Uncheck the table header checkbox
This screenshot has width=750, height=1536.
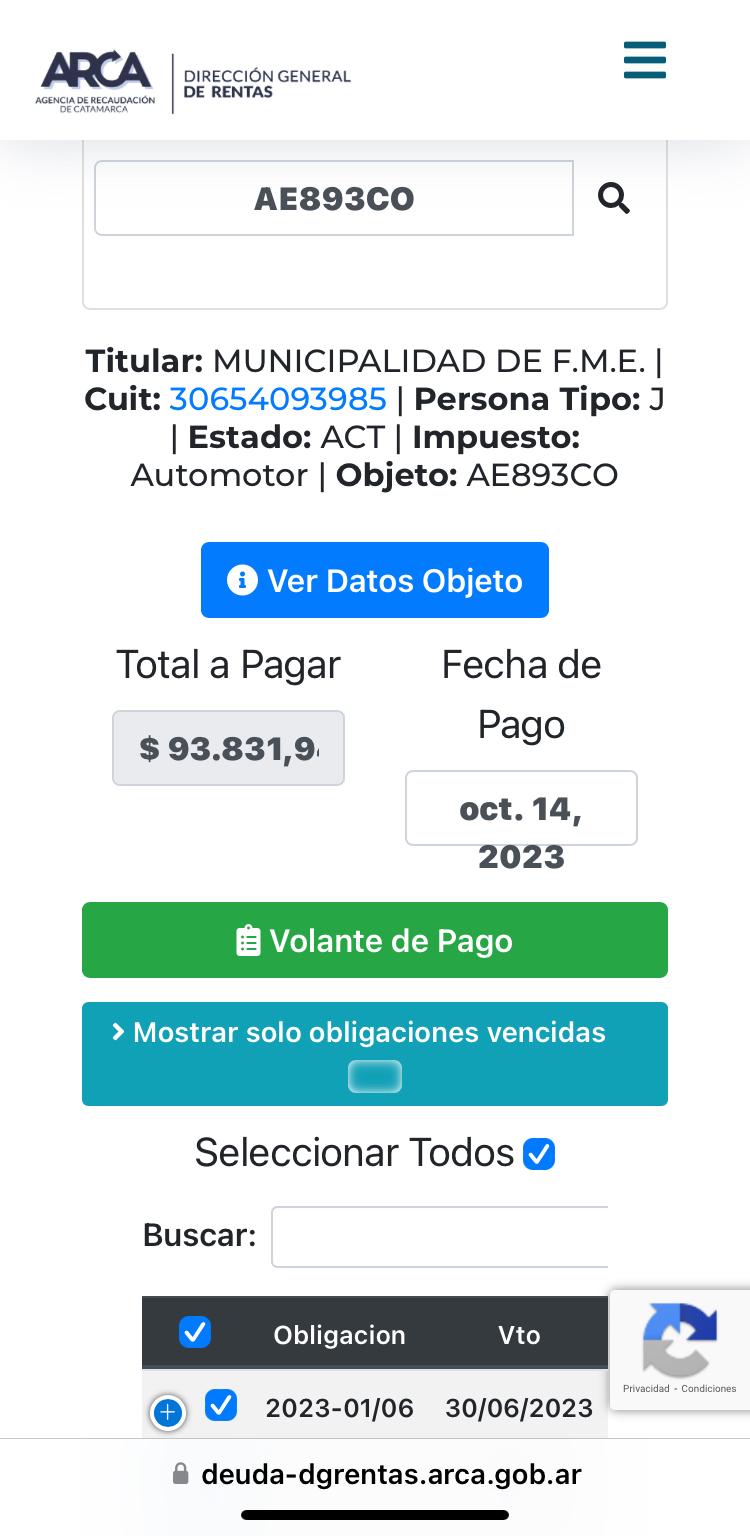click(194, 1333)
